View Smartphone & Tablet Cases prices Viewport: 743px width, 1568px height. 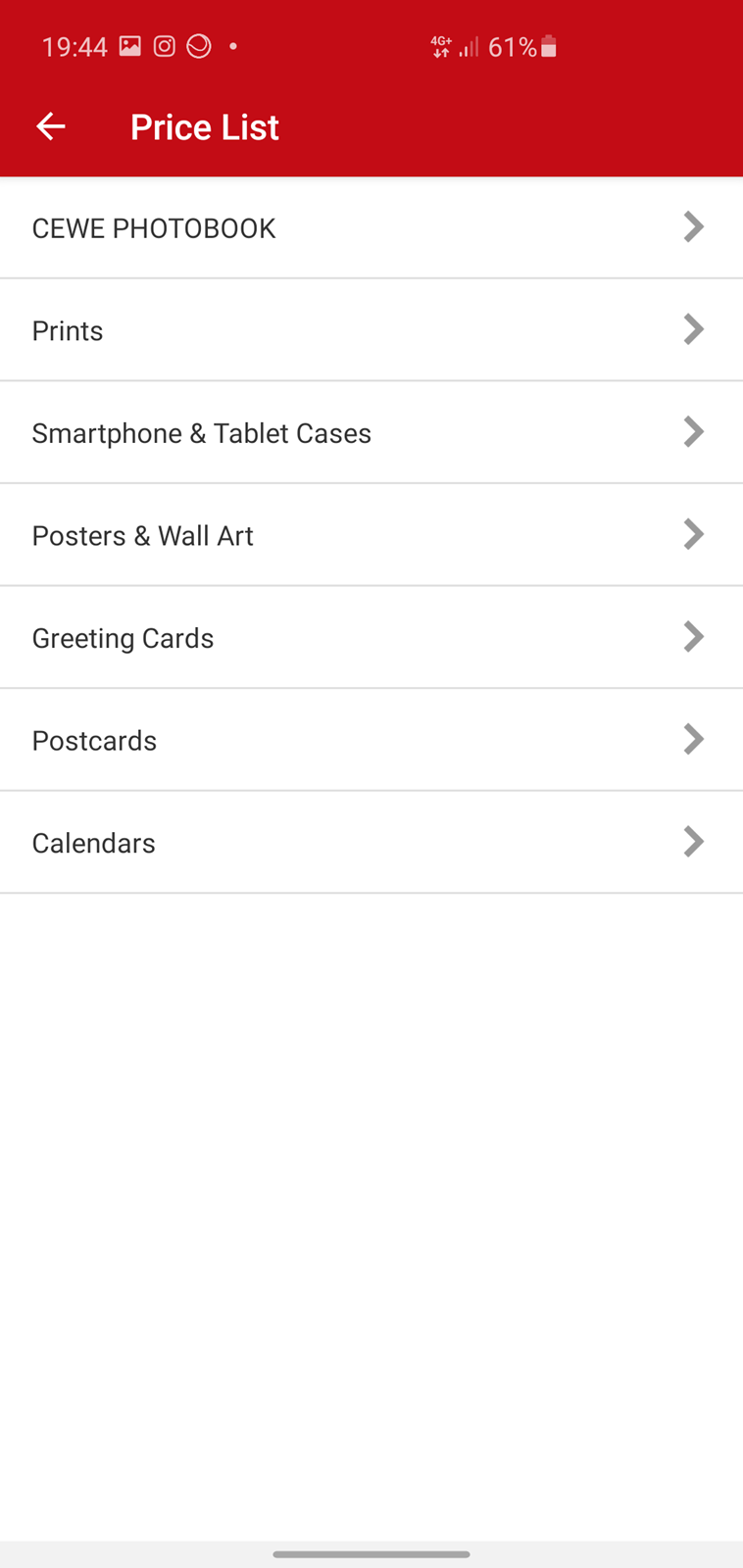pyautogui.click(x=371, y=432)
